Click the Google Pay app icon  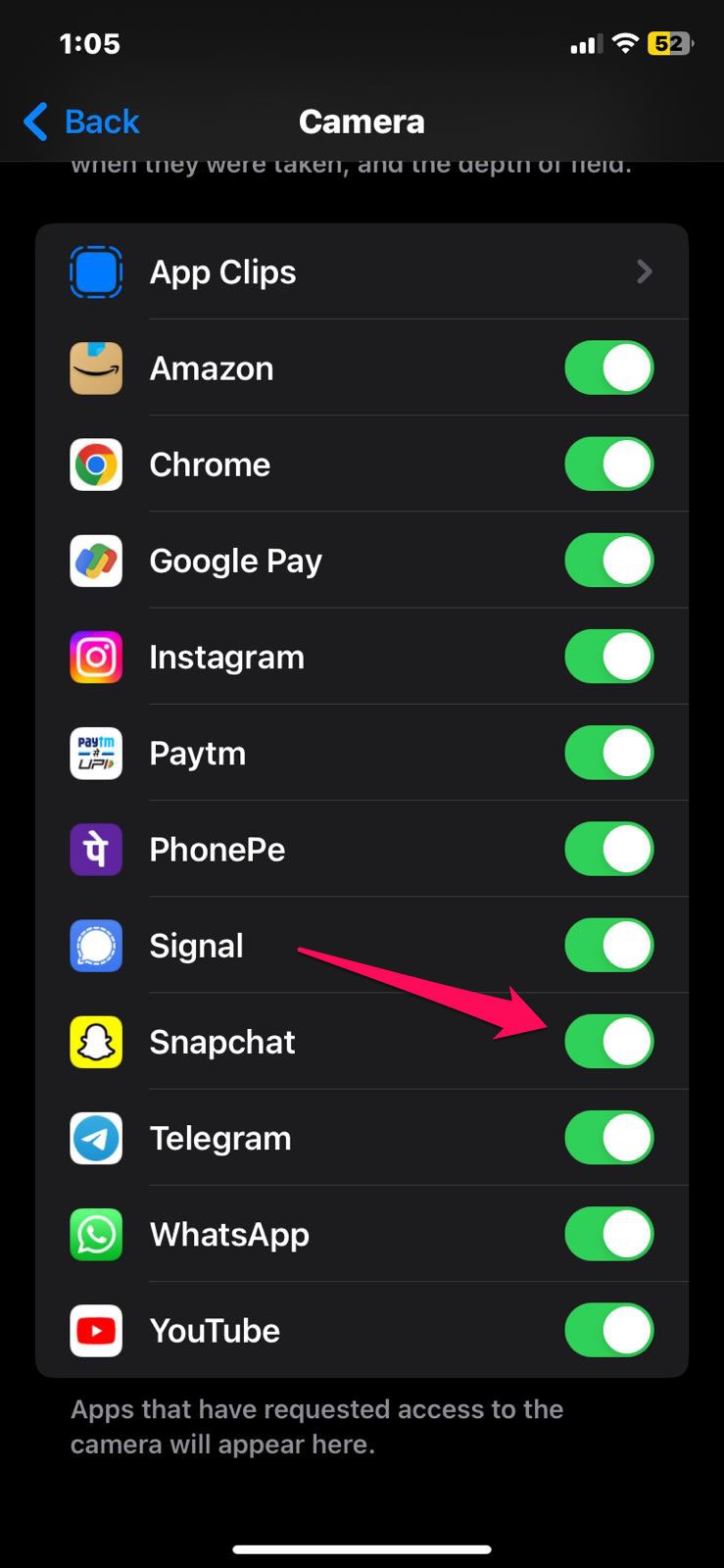(x=95, y=560)
